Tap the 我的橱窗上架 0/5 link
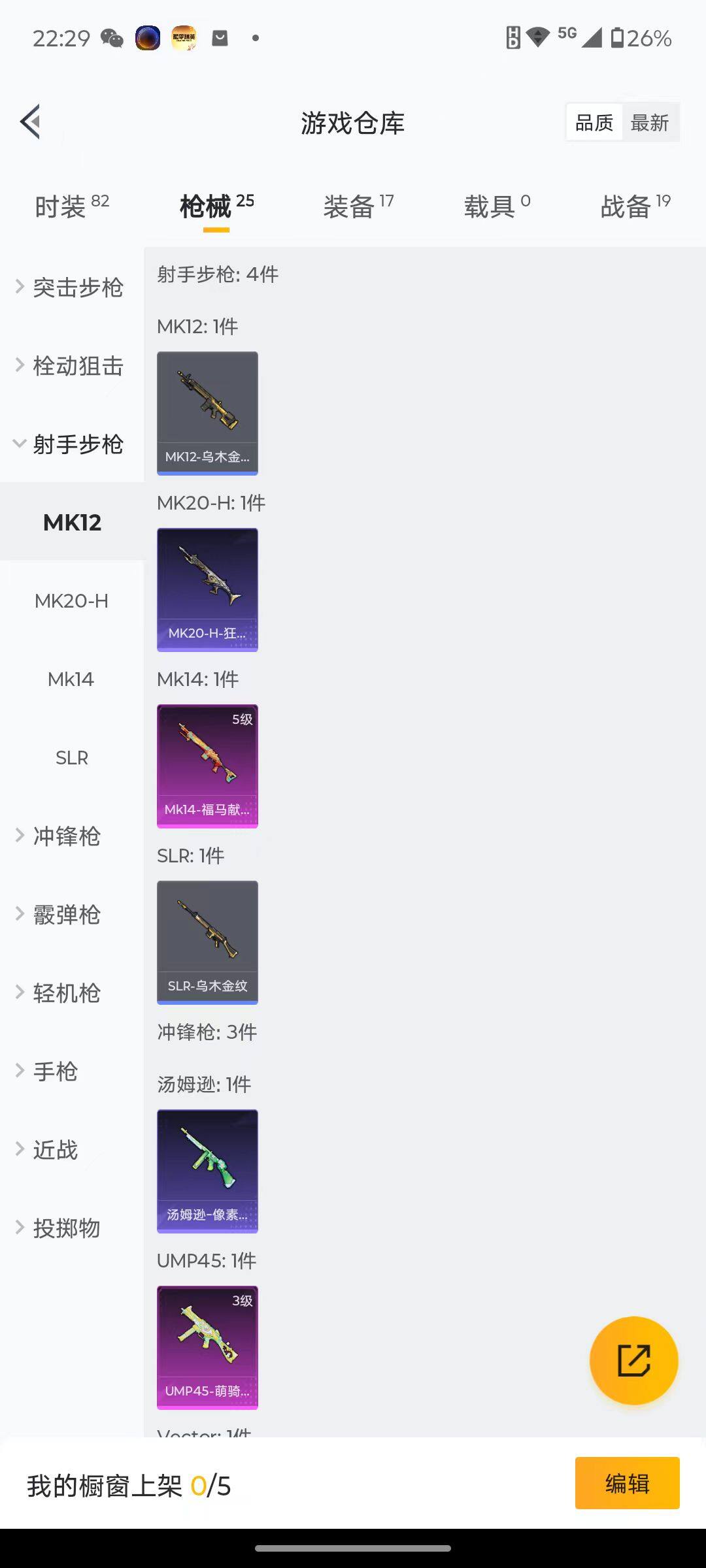Viewport: 706px width, 1568px height. [x=131, y=1483]
